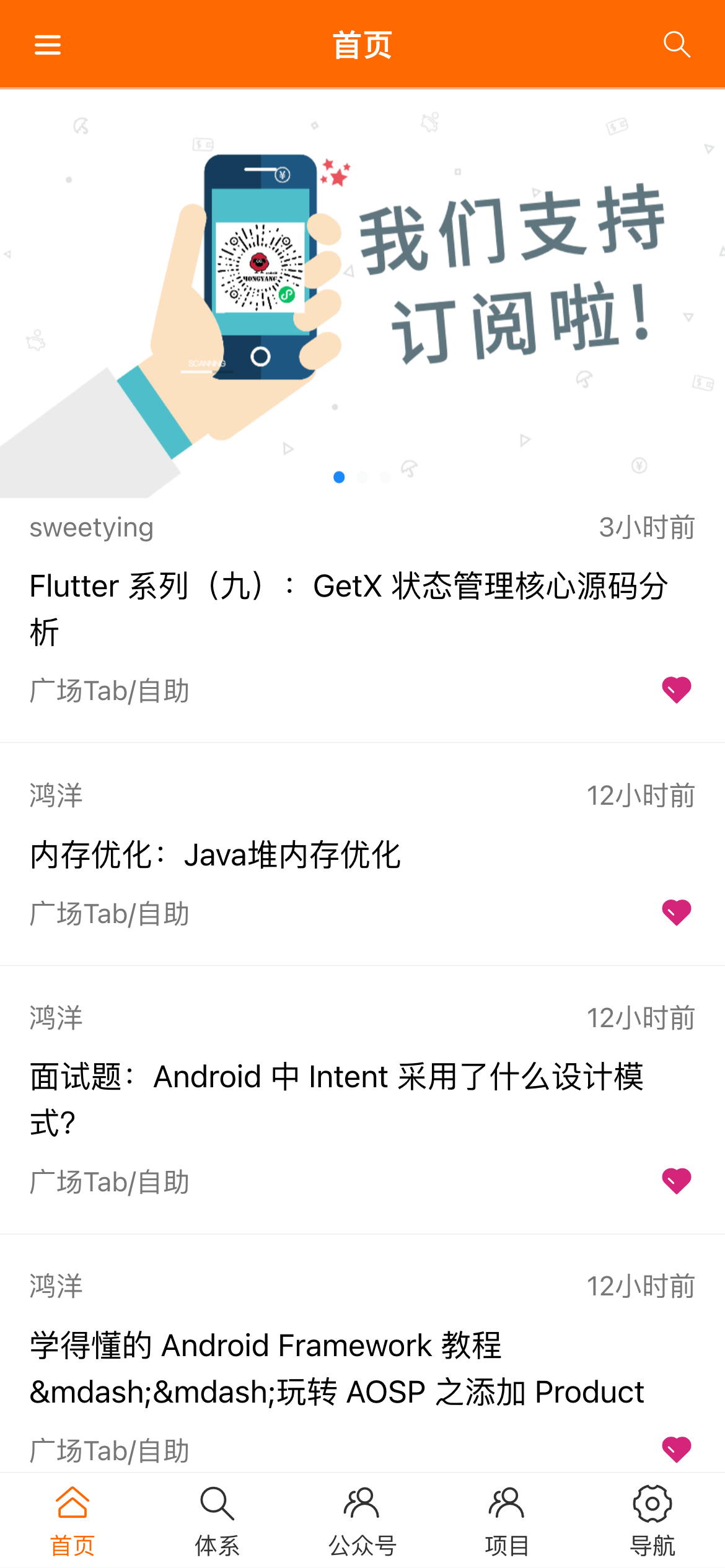The image size is (725, 1568).
Task: Open search from the top bar
Action: tap(676, 45)
